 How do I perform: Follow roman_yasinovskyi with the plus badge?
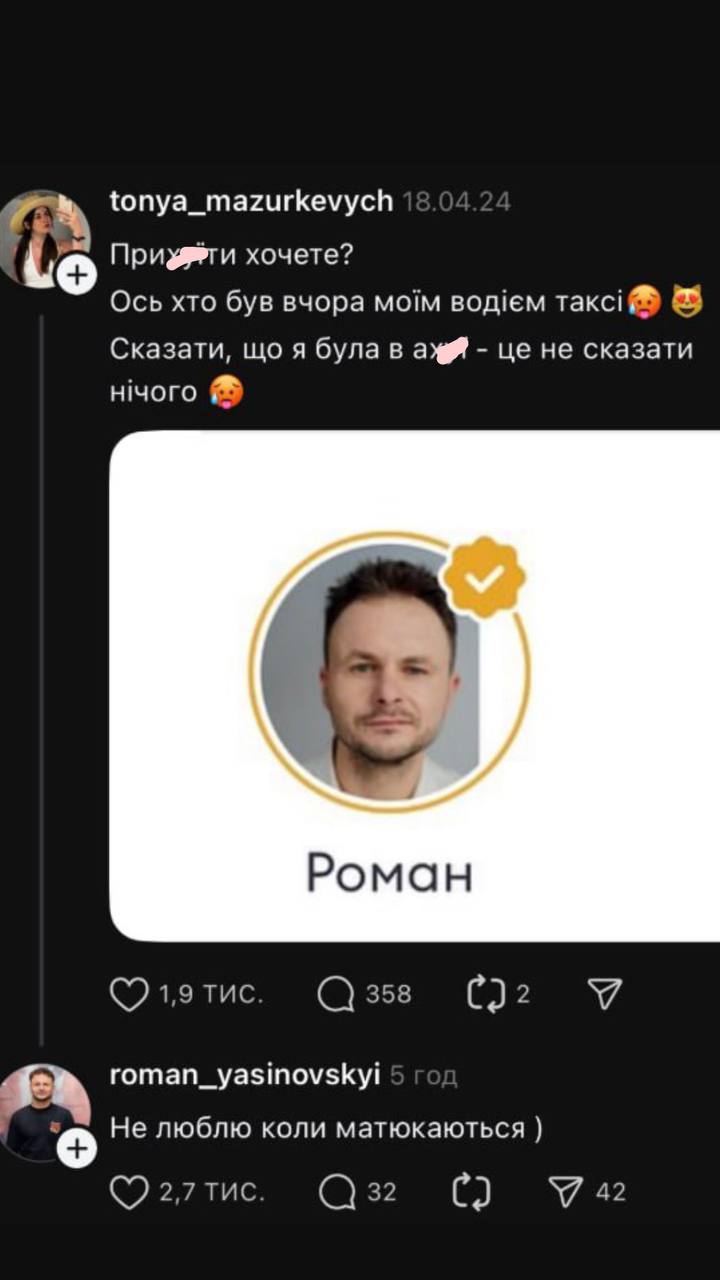coord(76,1151)
